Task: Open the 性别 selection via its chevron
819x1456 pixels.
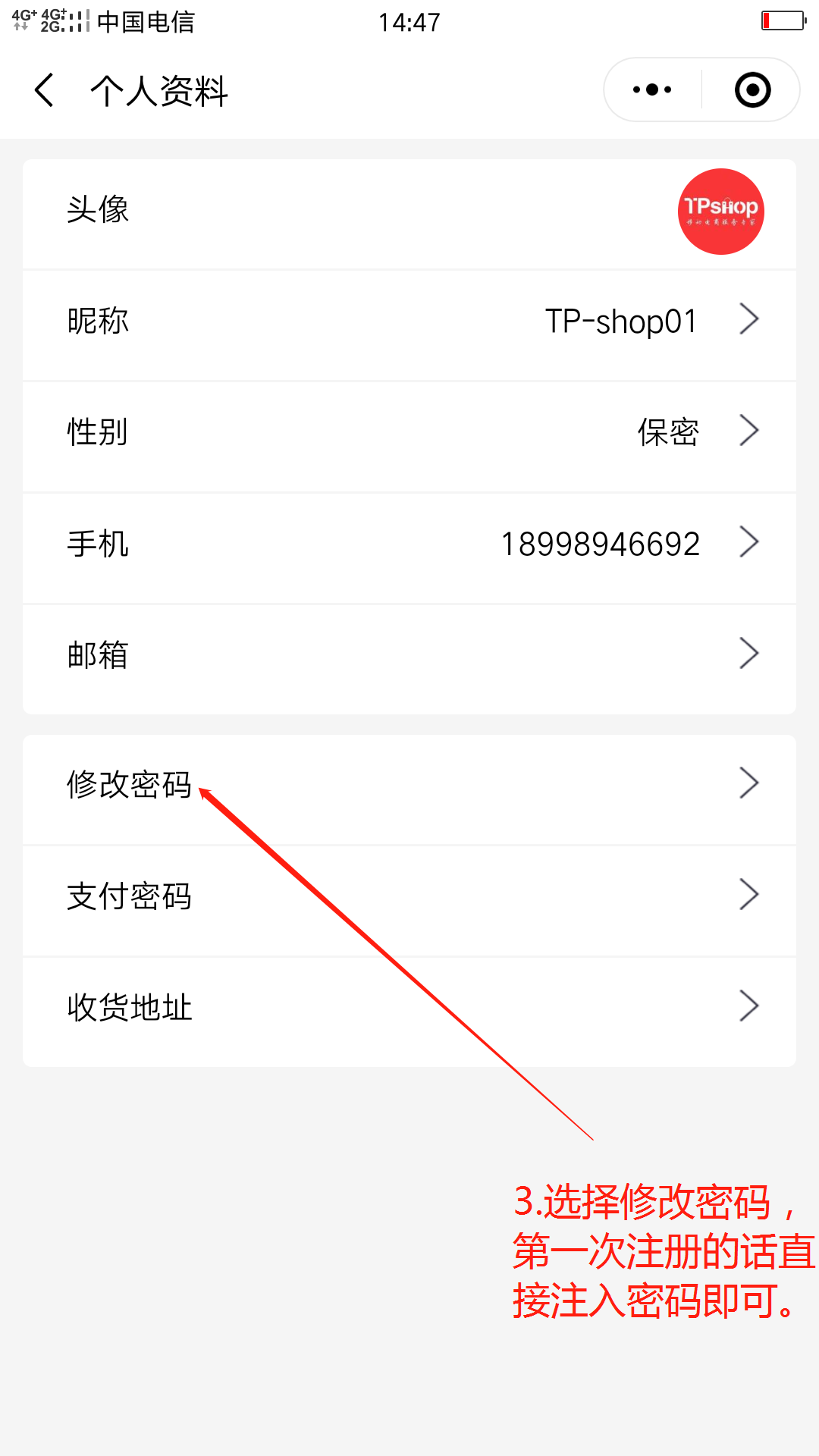Action: coord(749,431)
